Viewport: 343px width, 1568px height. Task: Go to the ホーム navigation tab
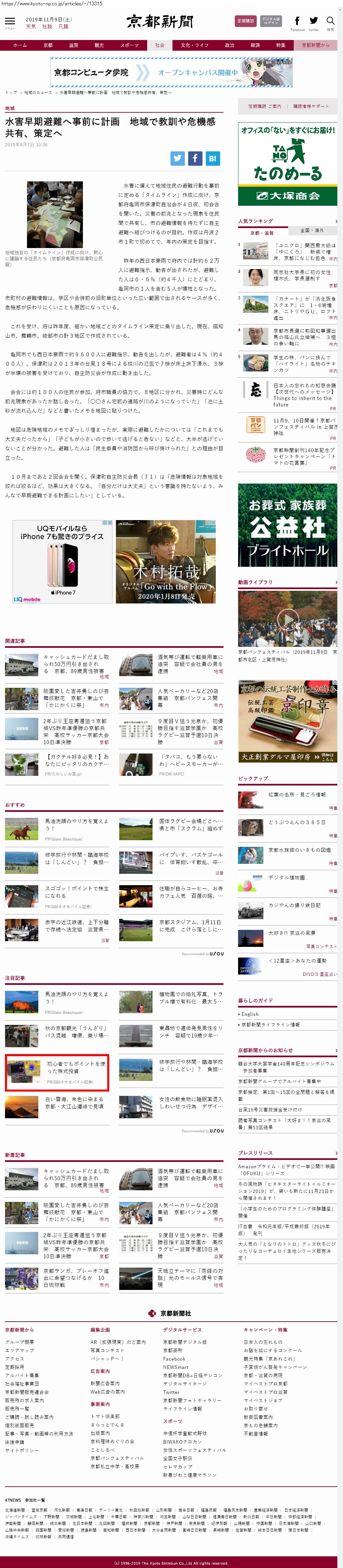[x=20, y=45]
